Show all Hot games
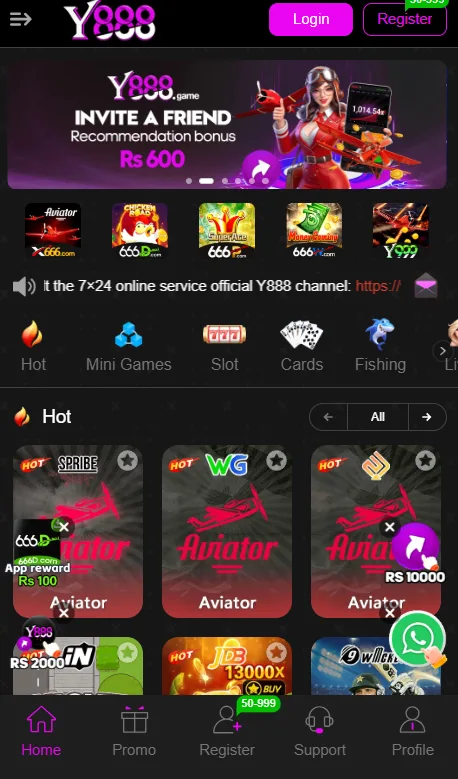The width and height of the screenshot is (458, 779). point(378,417)
